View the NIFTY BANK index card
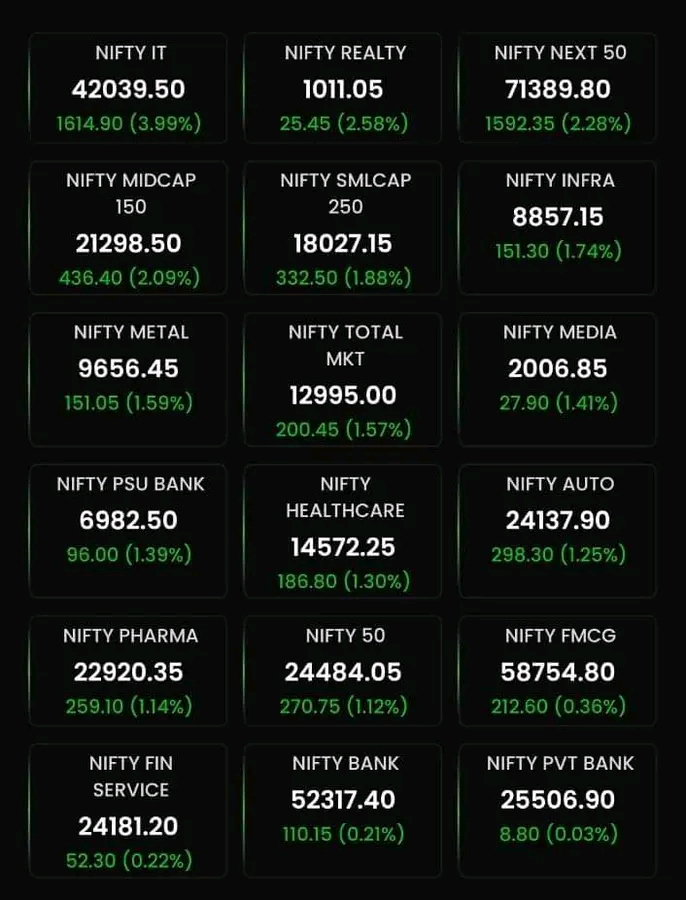 343,810
